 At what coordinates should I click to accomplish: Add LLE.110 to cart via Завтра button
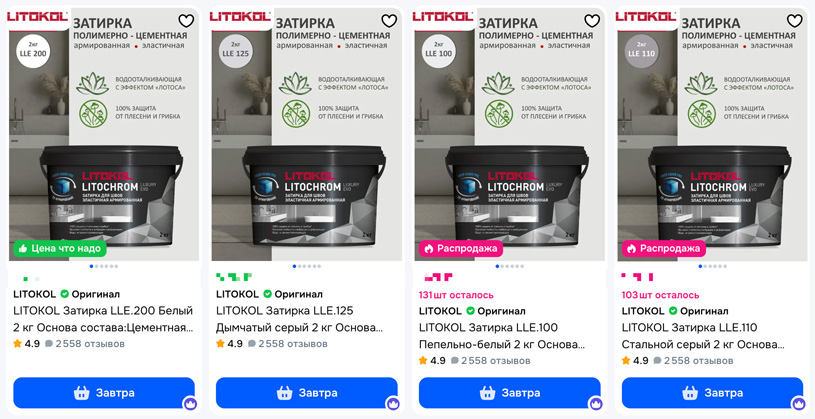(712, 393)
